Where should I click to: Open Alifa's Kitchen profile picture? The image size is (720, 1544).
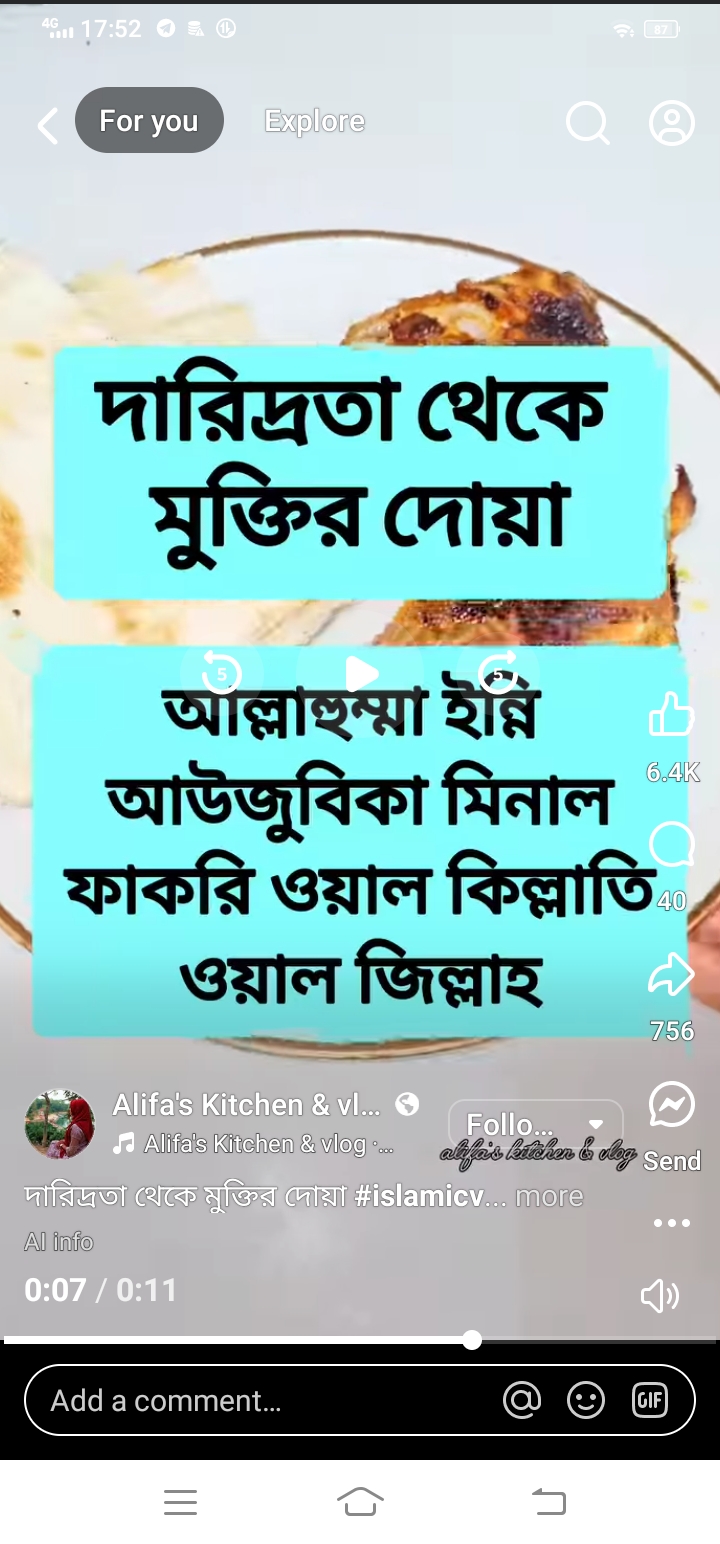tap(60, 1124)
